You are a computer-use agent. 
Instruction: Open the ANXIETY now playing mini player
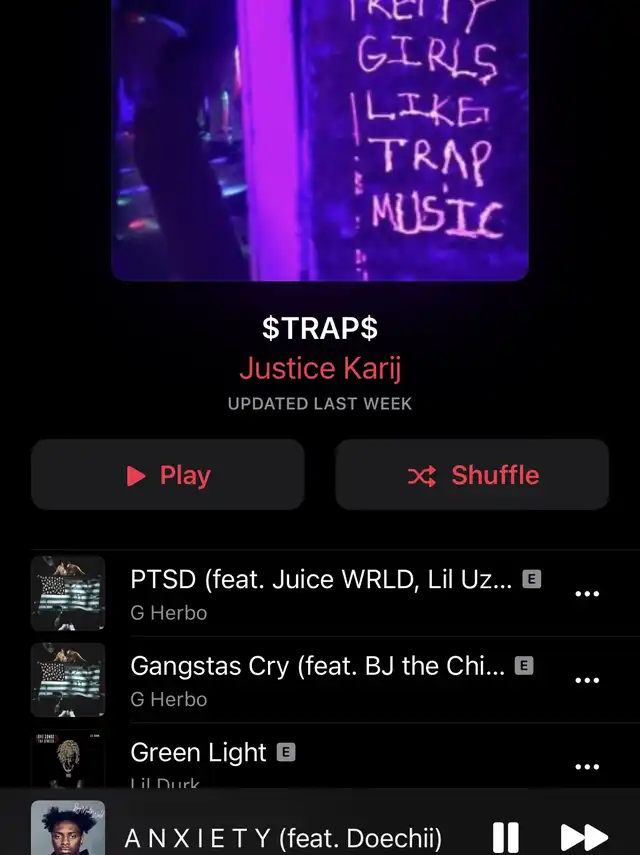click(x=282, y=838)
